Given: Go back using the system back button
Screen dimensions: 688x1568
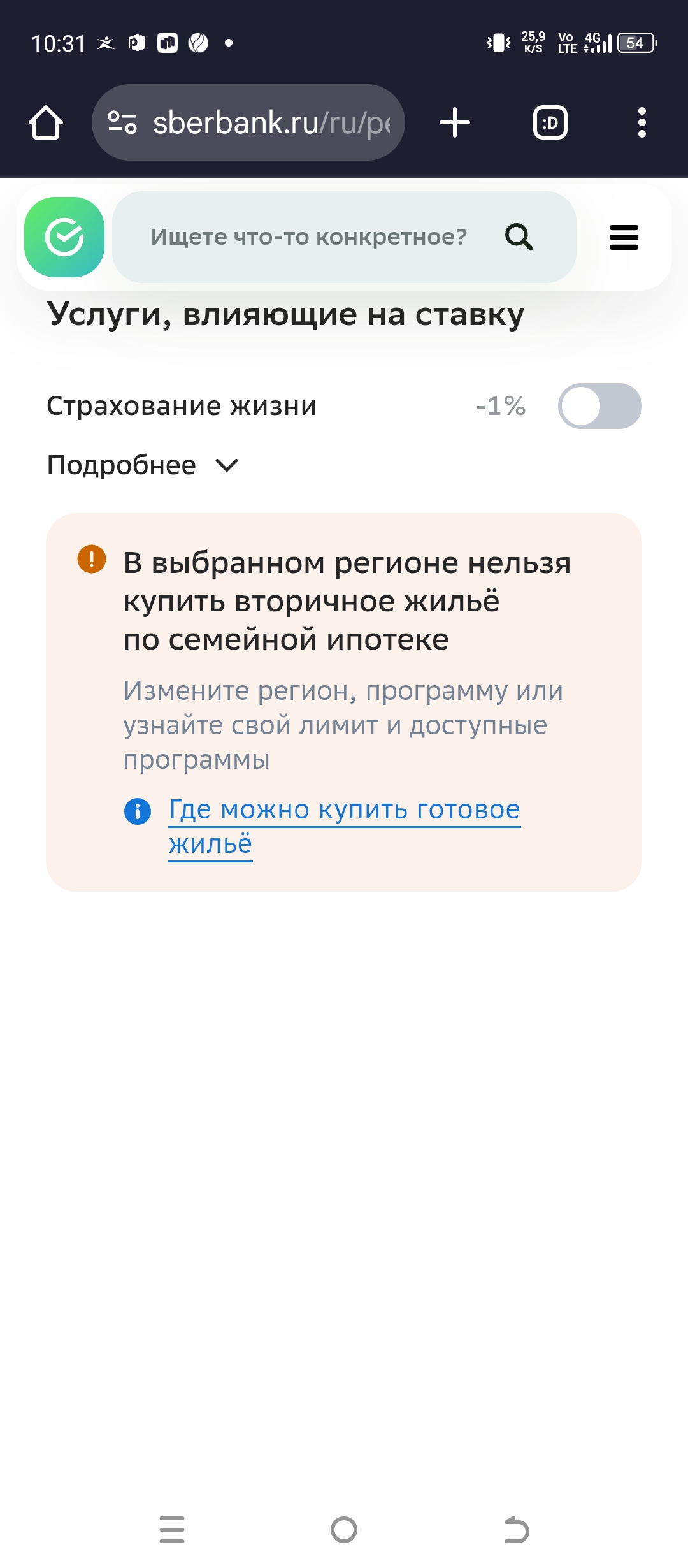Looking at the screenshot, I should (x=516, y=1530).
